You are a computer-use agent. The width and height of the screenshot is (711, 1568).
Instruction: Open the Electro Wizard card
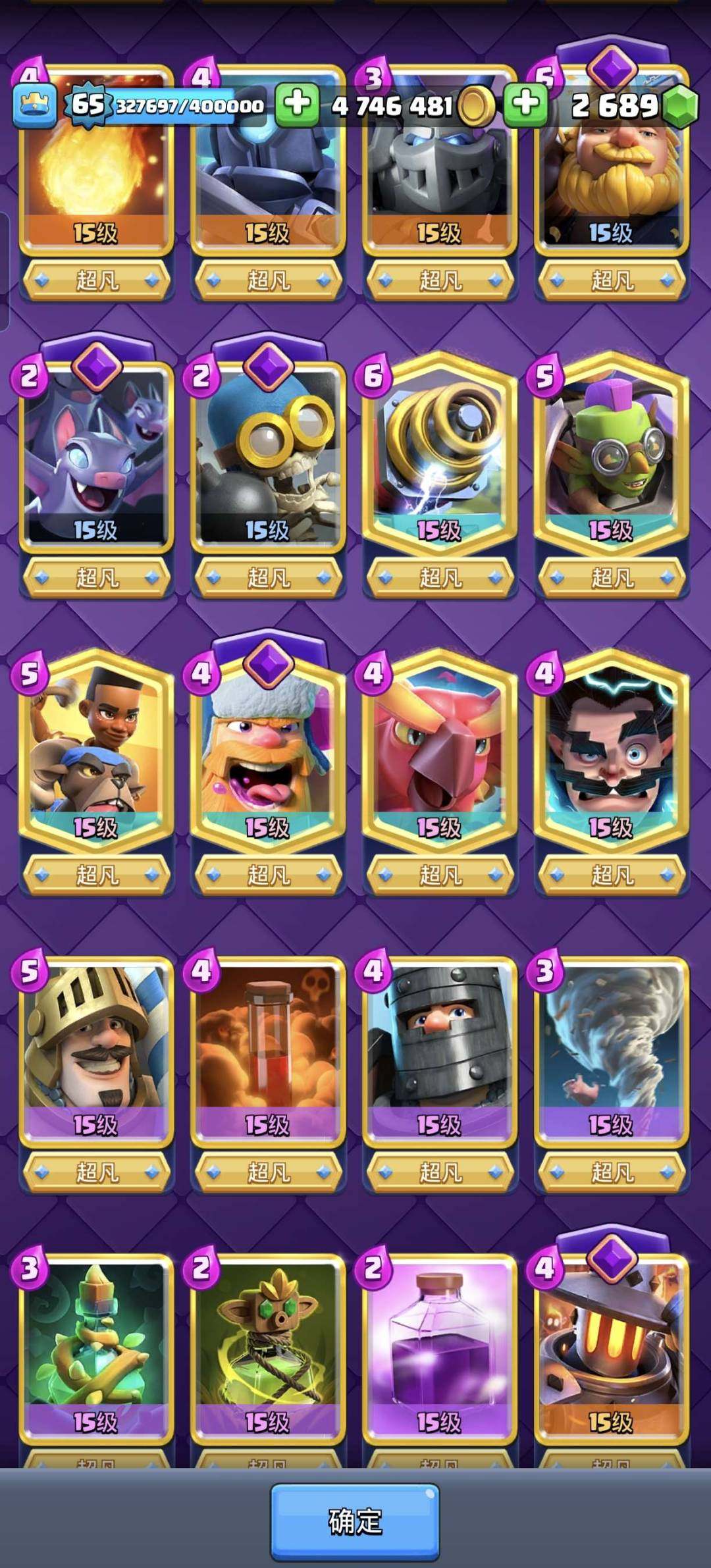tap(611, 750)
